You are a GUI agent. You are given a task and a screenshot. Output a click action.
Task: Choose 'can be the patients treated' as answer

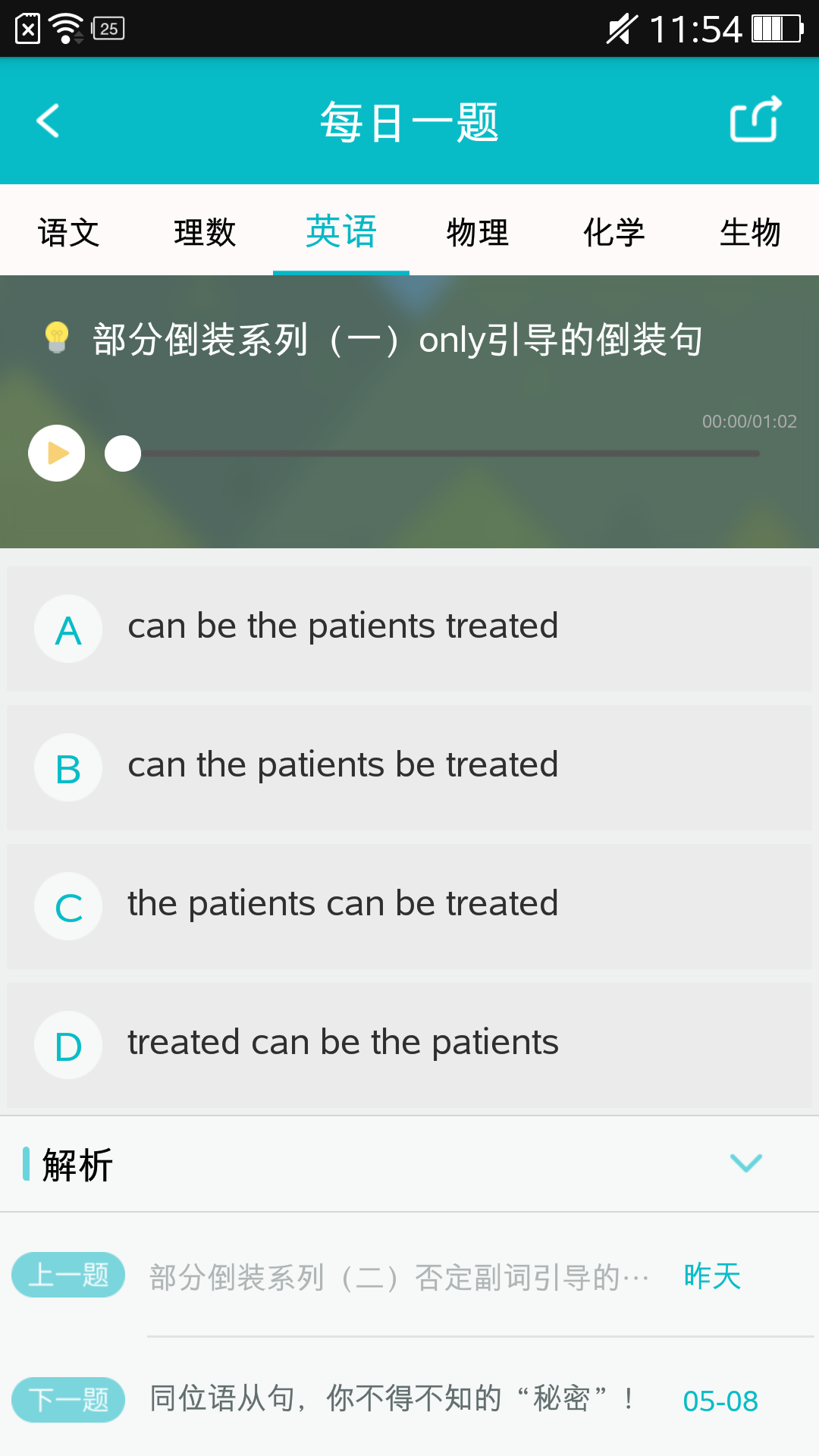343,626
